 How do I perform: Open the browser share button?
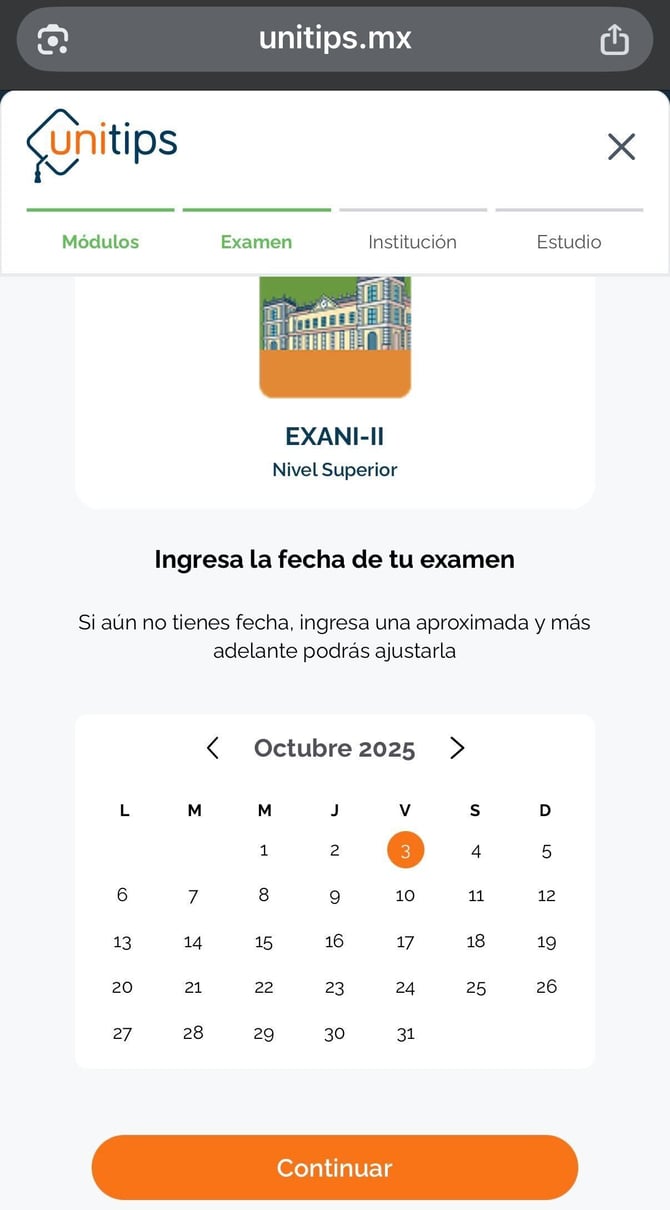(x=614, y=39)
